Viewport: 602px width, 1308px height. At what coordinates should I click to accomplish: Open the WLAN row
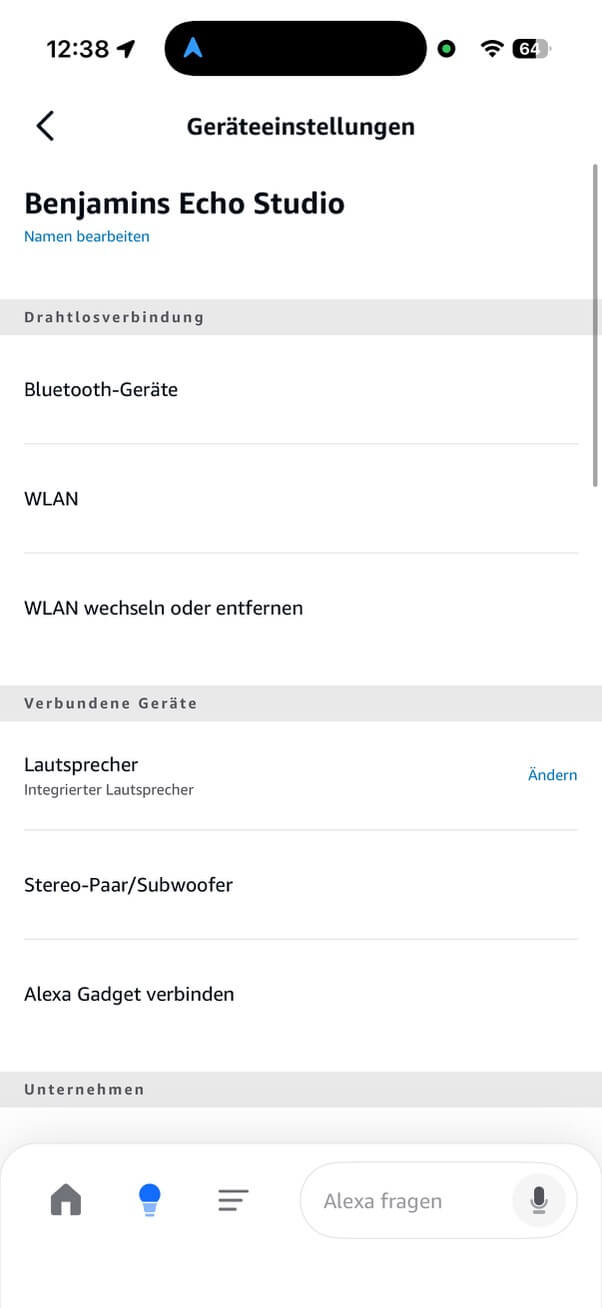pos(51,499)
